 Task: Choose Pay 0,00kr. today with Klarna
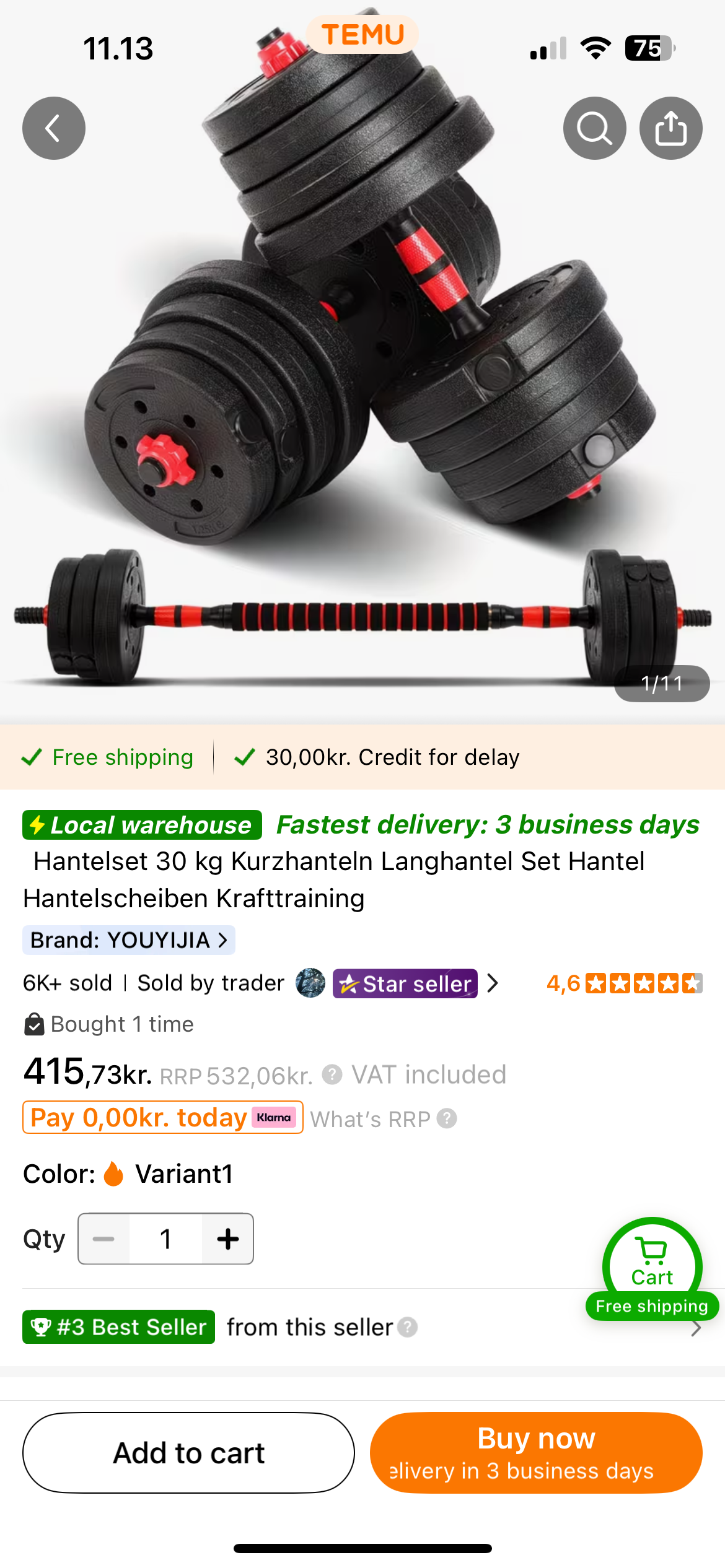162,1118
